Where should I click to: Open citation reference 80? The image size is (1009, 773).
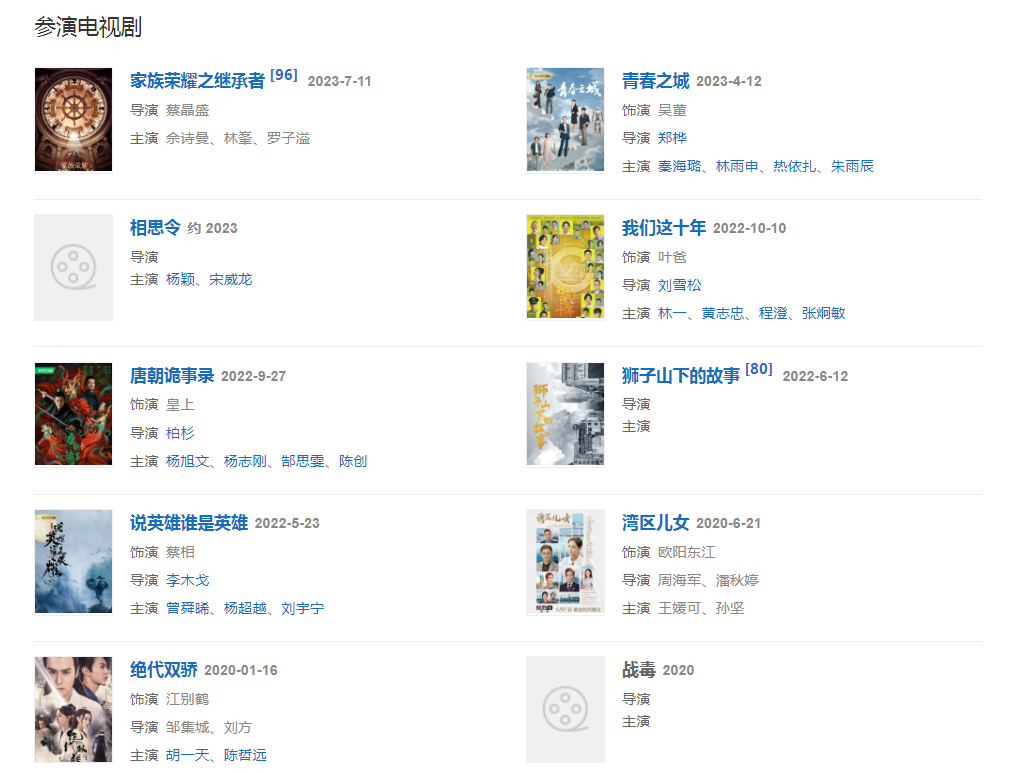pos(759,369)
